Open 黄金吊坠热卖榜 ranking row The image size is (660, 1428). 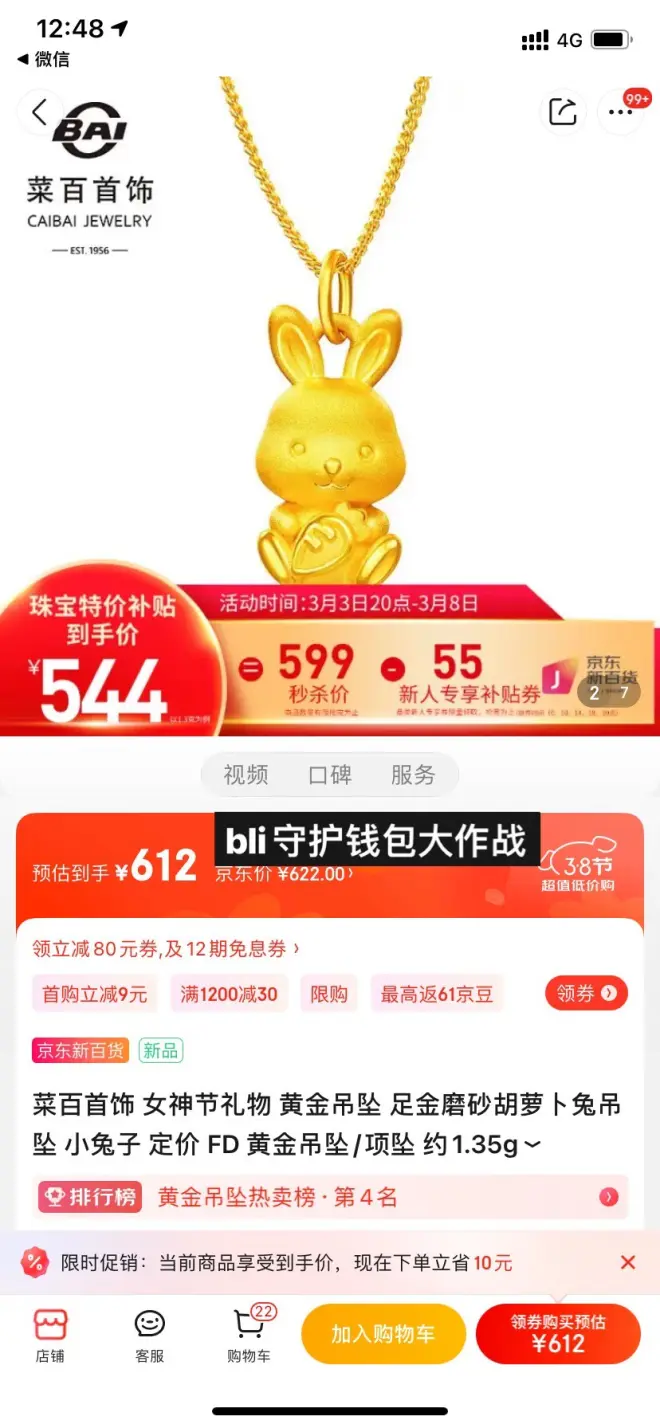coord(329,1197)
